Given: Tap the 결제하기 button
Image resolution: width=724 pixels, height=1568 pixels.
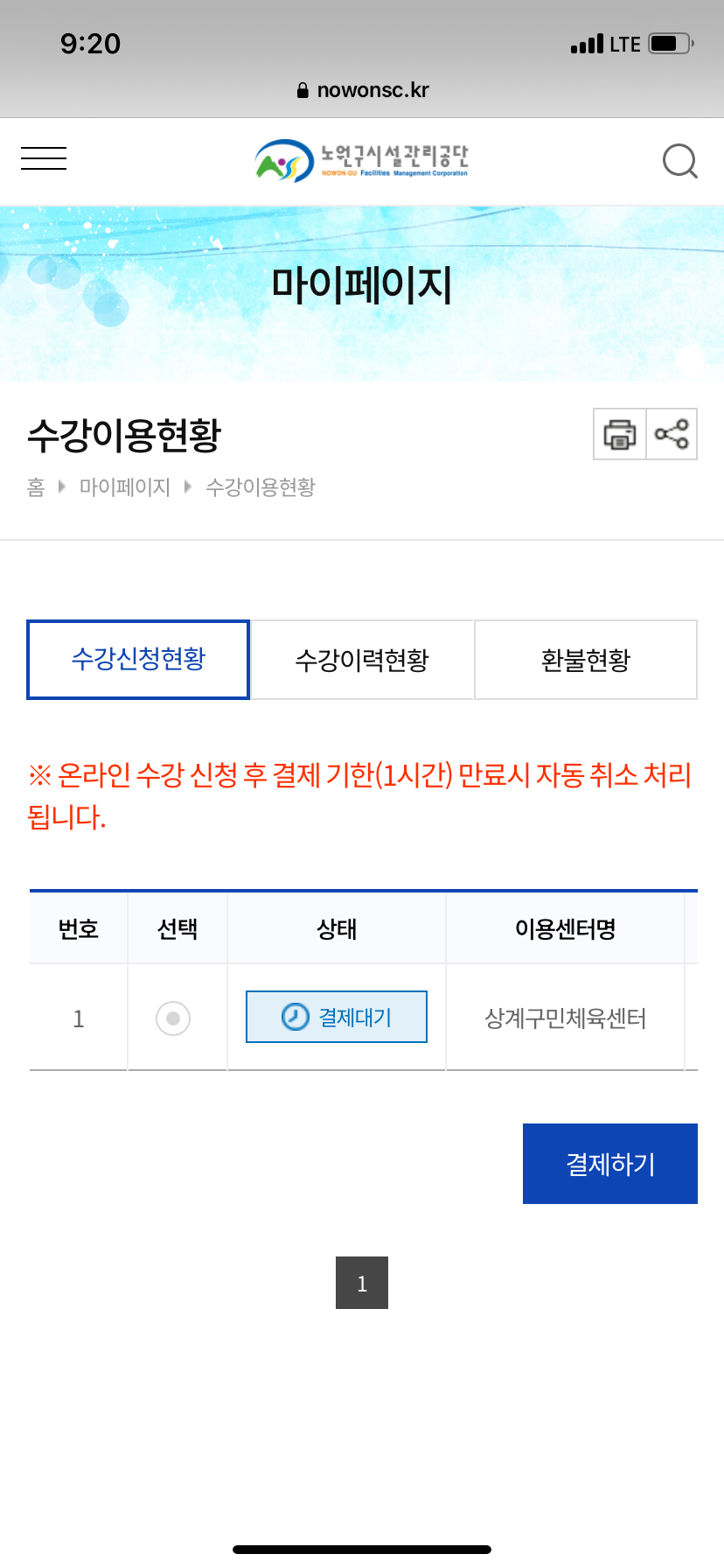Looking at the screenshot, I should [610, 1164].
